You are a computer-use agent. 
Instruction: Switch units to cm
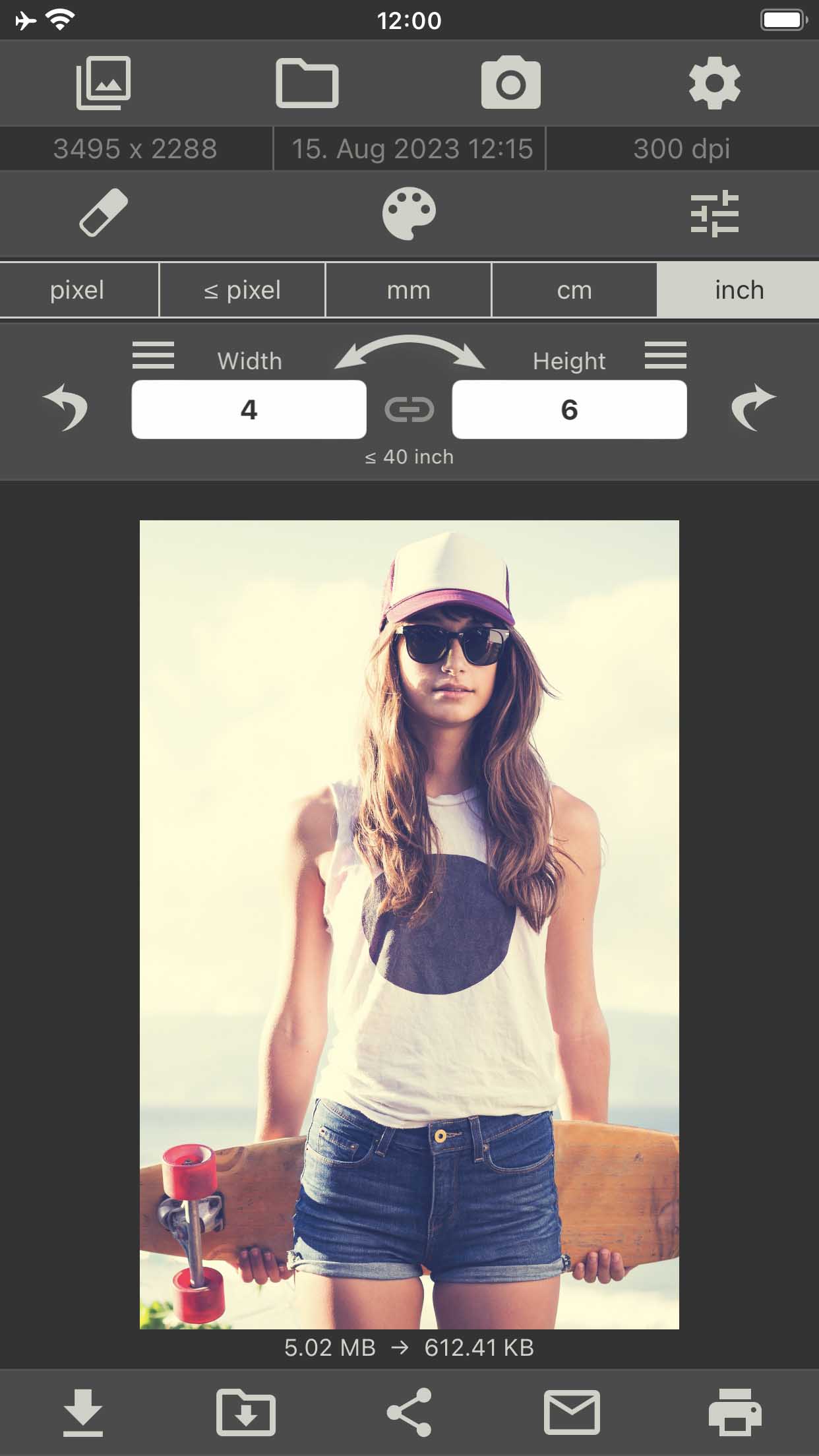point(574,290)
